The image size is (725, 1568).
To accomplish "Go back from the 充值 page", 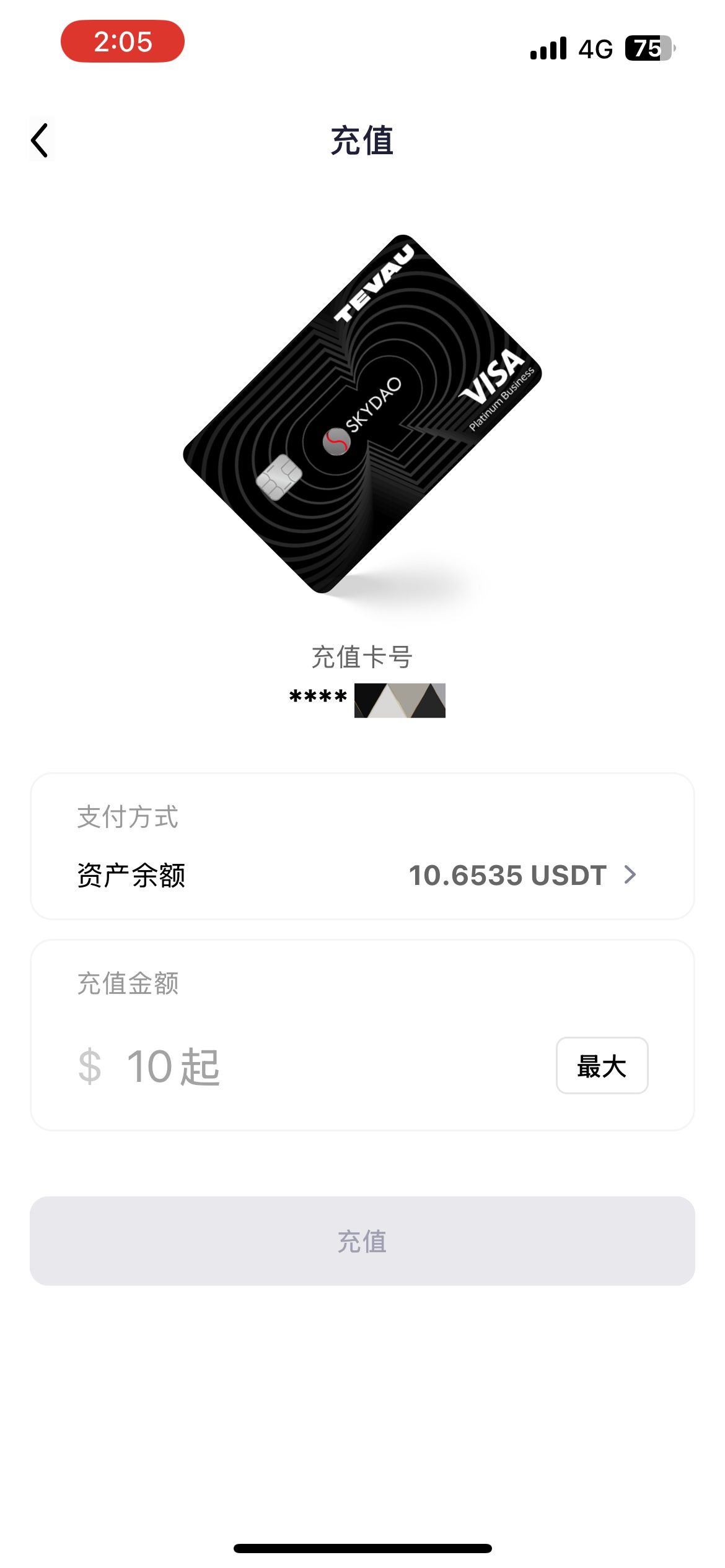I will tap(41, 141).
